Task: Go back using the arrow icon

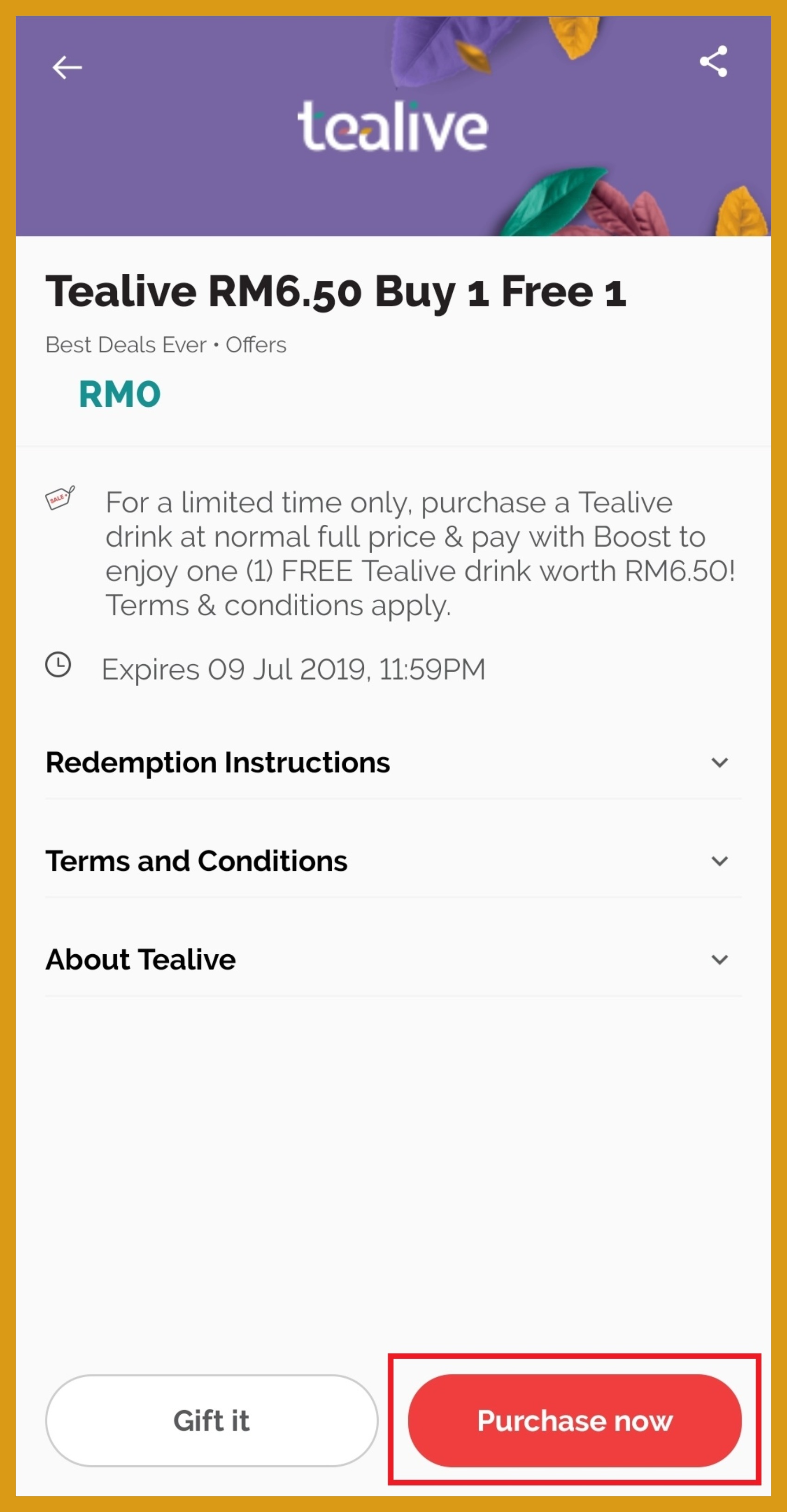Action: 66,68
